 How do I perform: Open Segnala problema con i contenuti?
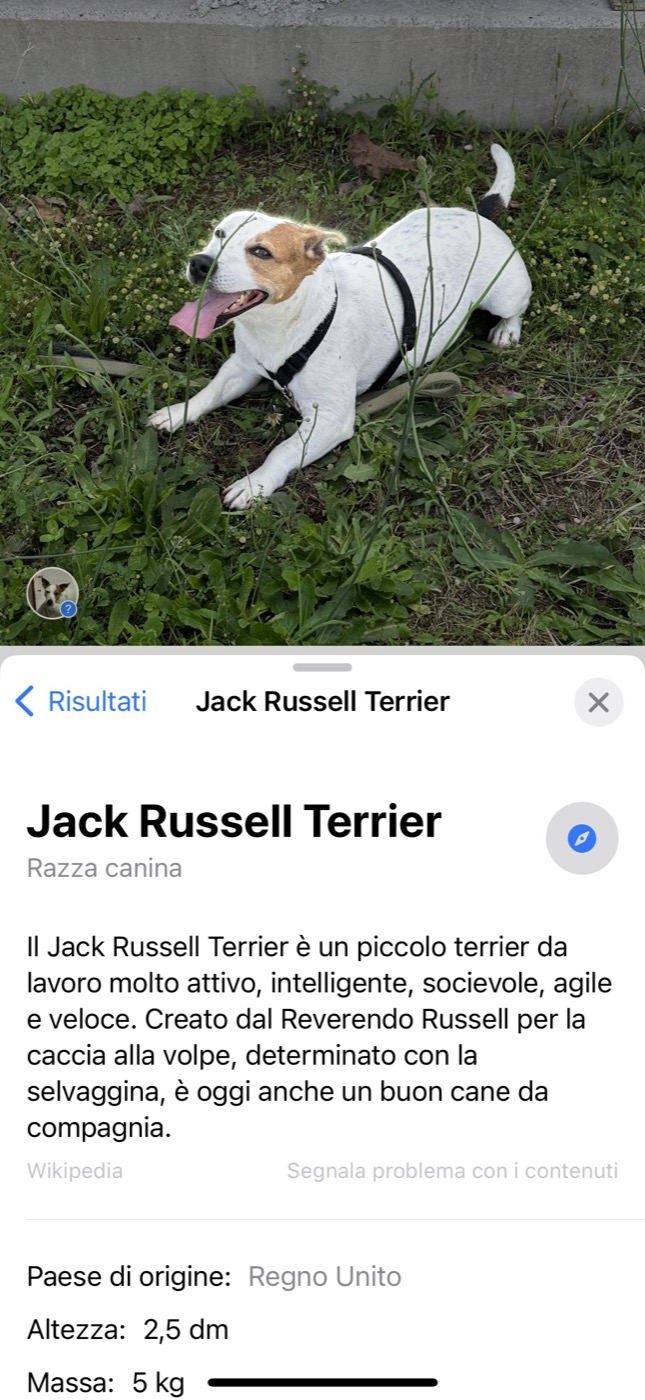pos(452,1171)
